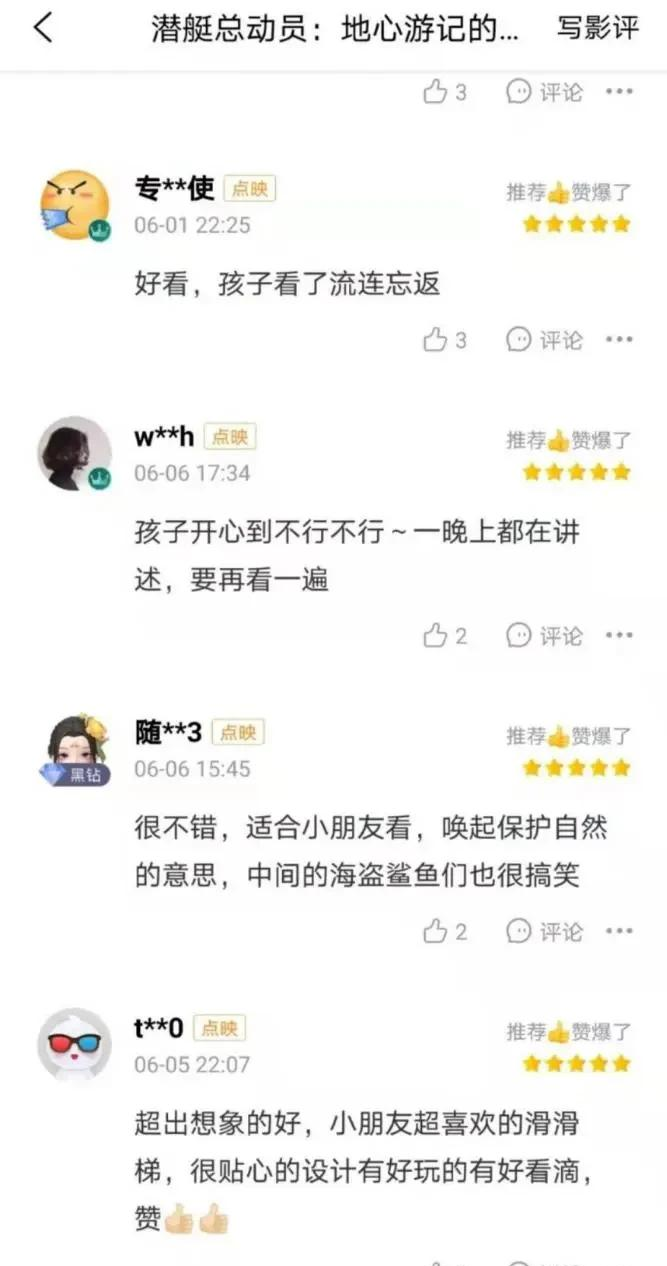Comment on 专**使's review
Viewport: 667px width, 1266px height.
click(x=544, y=340)
